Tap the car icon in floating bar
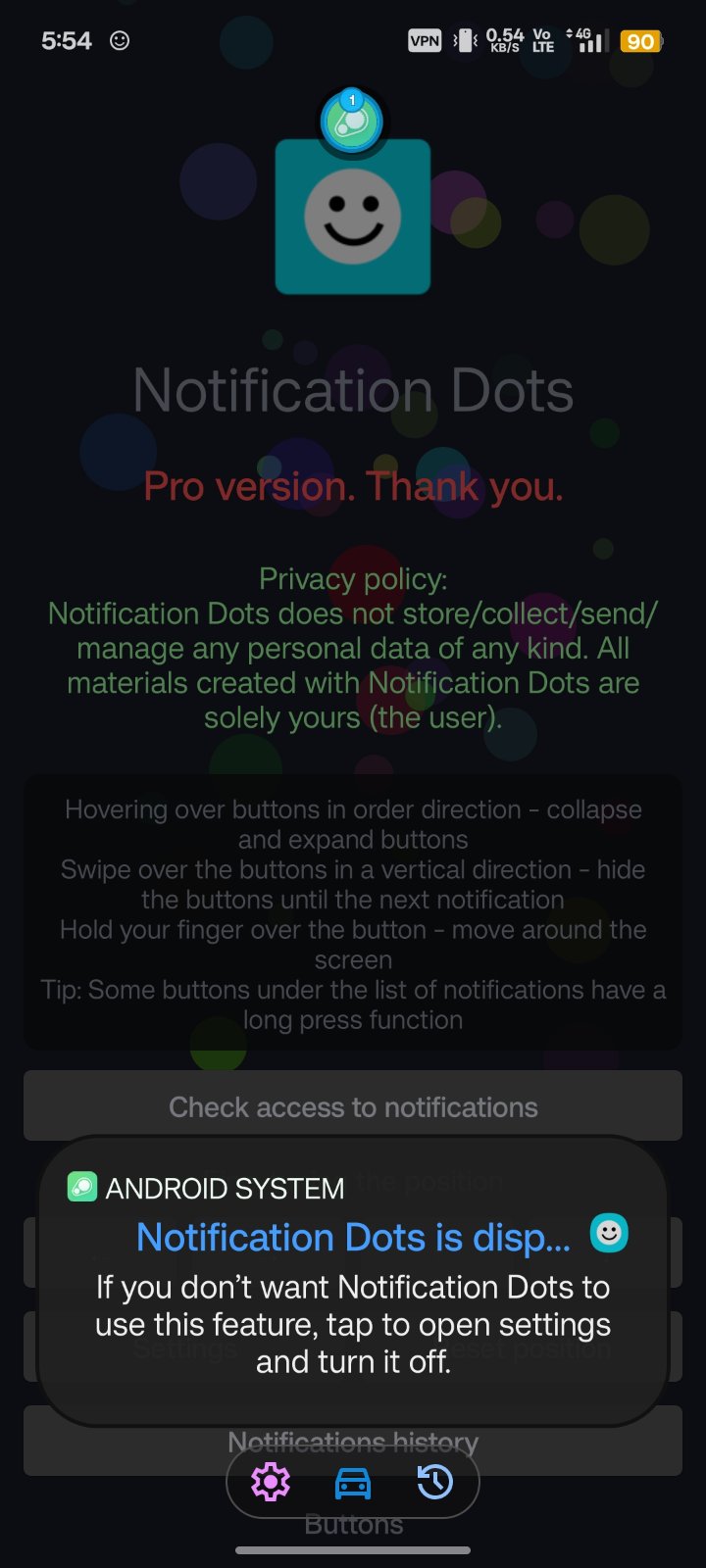Screen dimensions: 706x1568 tap(353, 1483)
